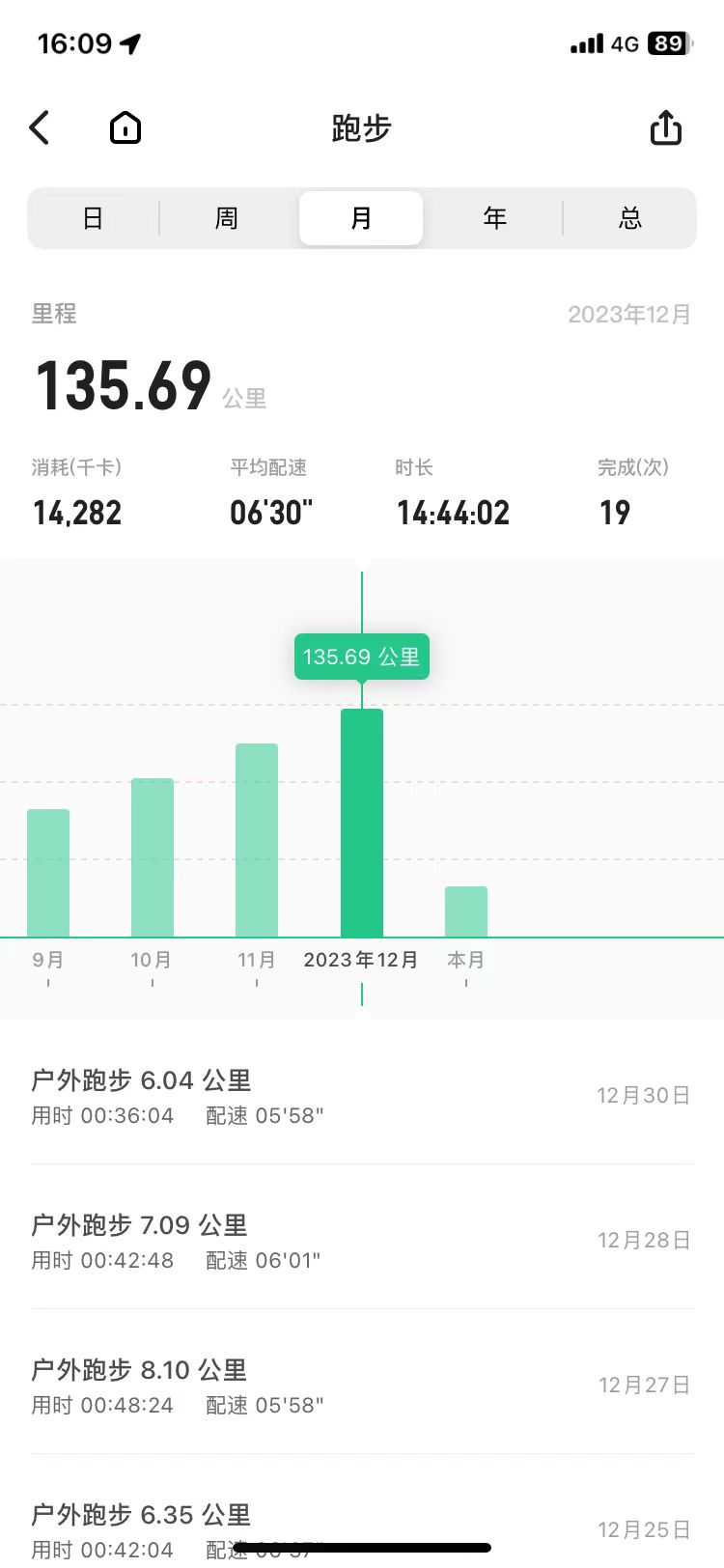Switch to the 总 (total) tab
Screen dimensions: 724x1568
point(629,218)
